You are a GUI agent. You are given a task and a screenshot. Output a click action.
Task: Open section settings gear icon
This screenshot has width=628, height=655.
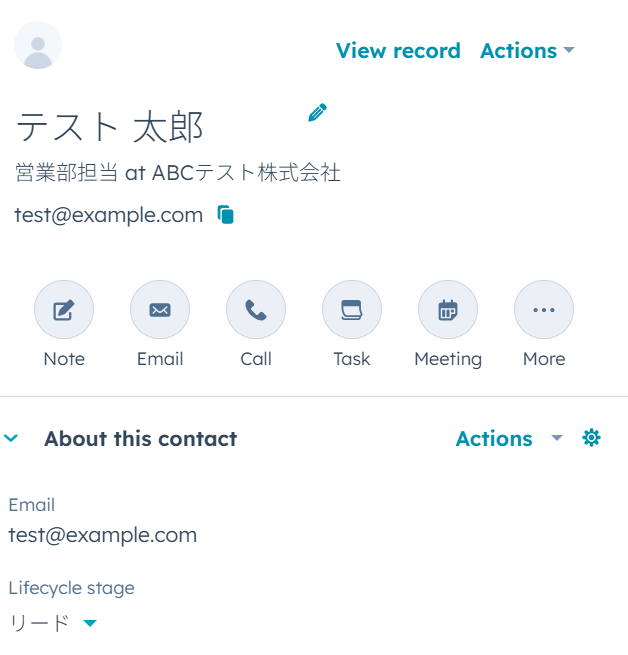pos(591,438)
